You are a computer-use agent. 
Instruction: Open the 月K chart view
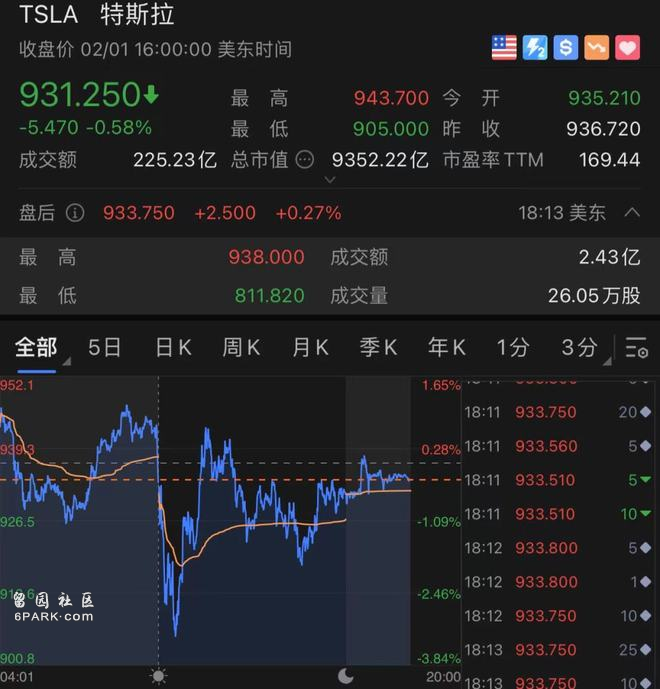[310, 347]
